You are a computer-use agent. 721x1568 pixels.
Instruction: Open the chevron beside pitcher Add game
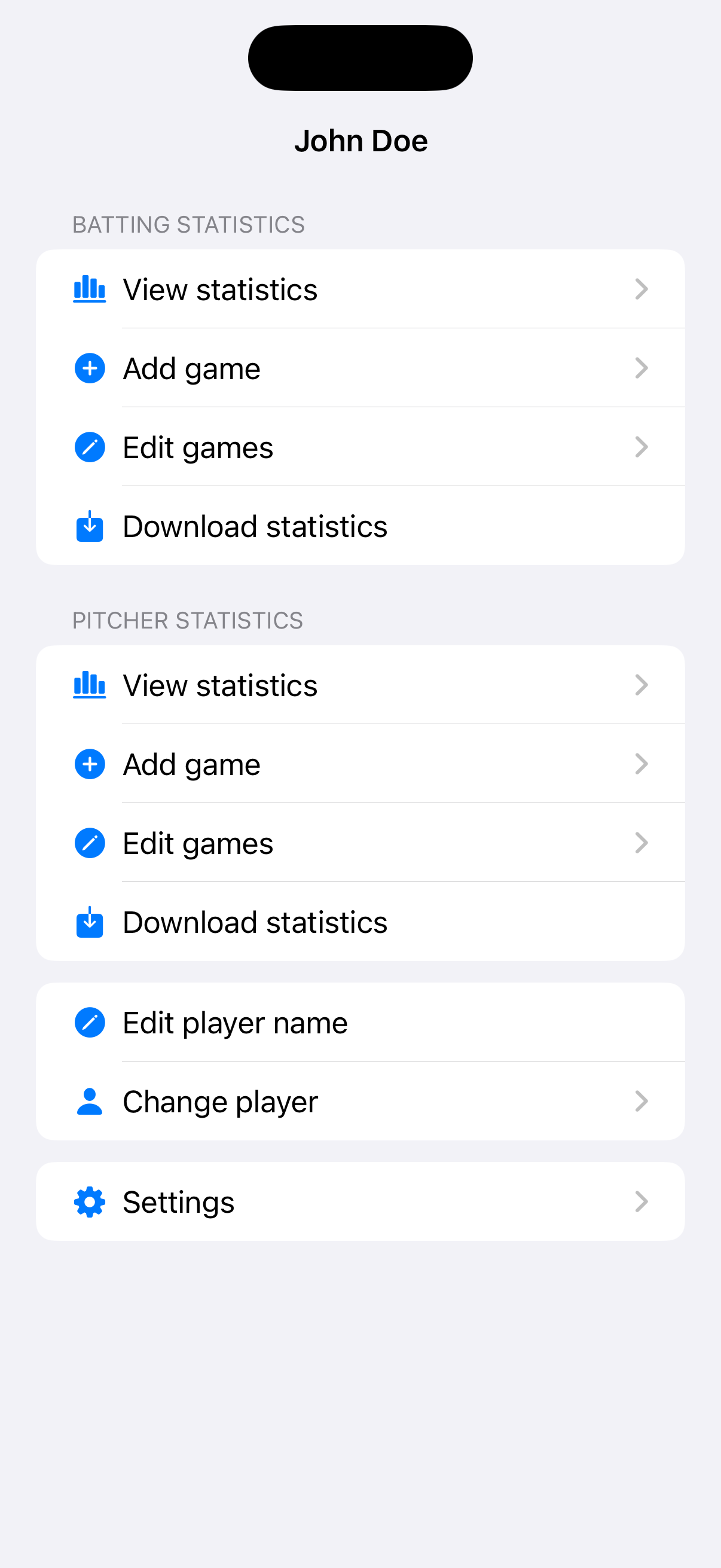(642, 764)
